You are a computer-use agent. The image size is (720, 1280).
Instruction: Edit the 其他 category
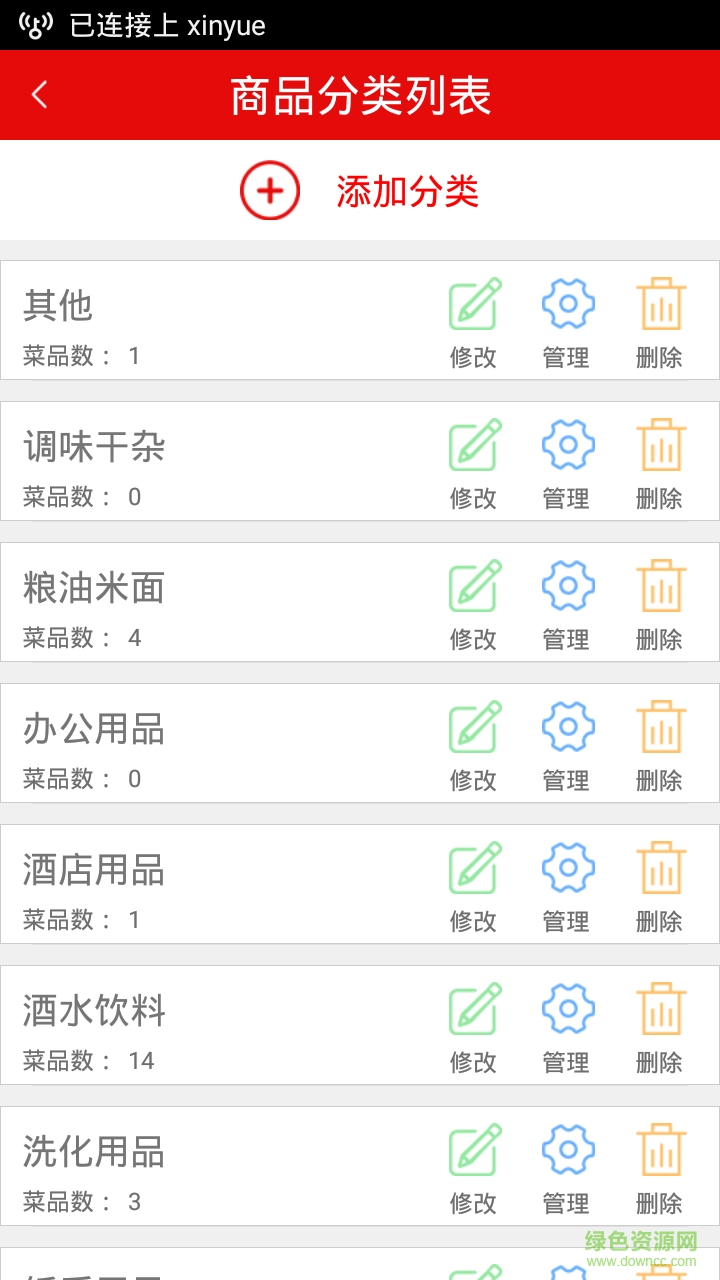click(474, 320)
